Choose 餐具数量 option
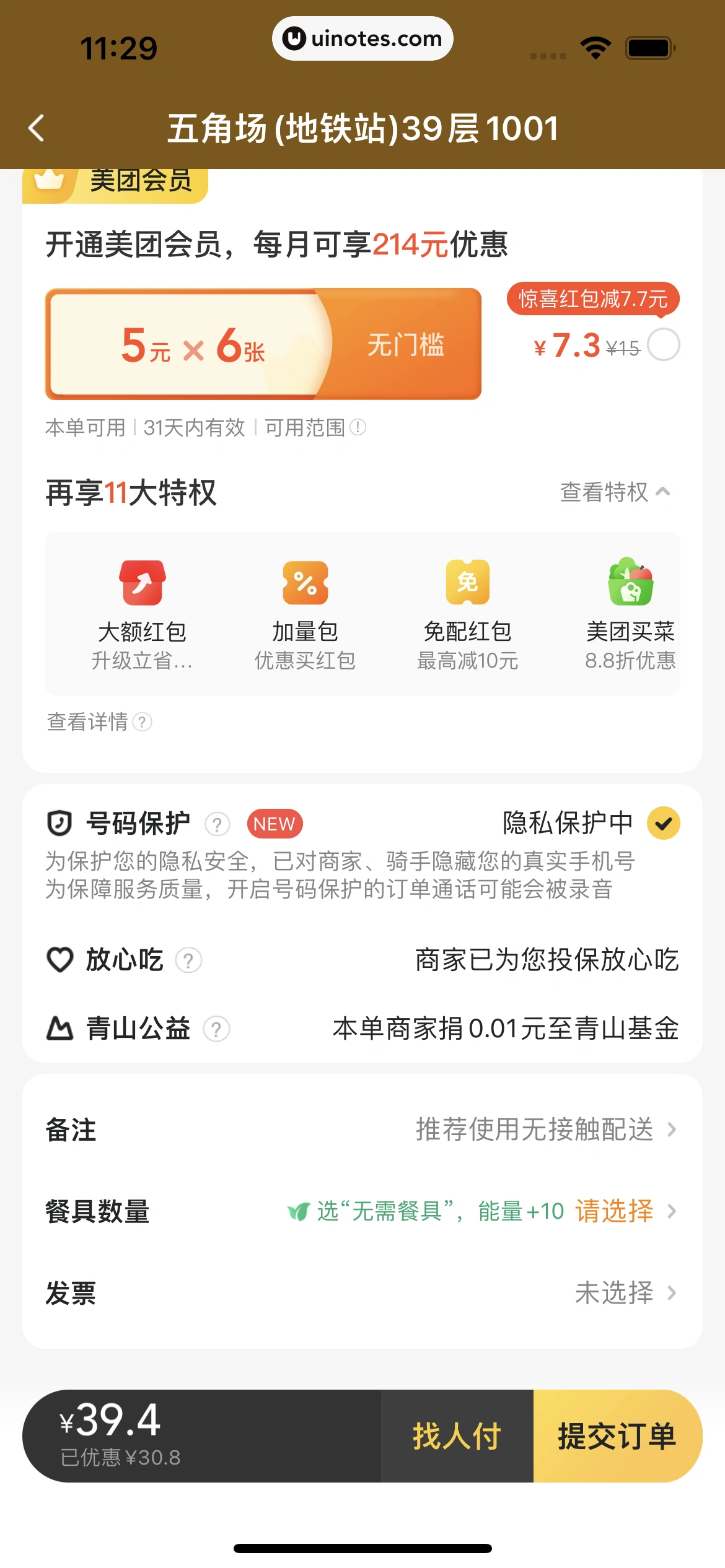Image resolution: width=725 pixels, height=1568 pixels. (x=613, y=1211)
